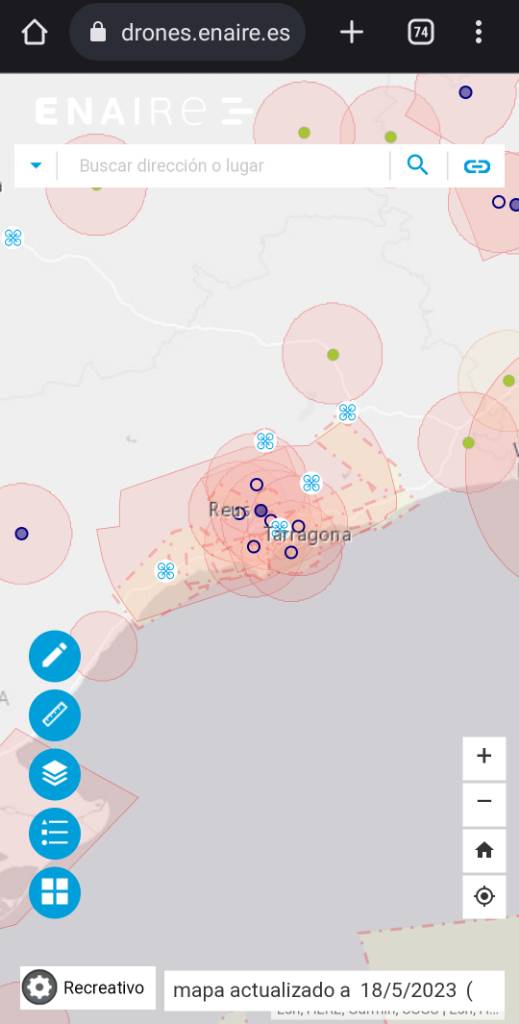Screen dimensions: 519x1024
Task: Open the basemap grid button
Action: coord(55,892)
